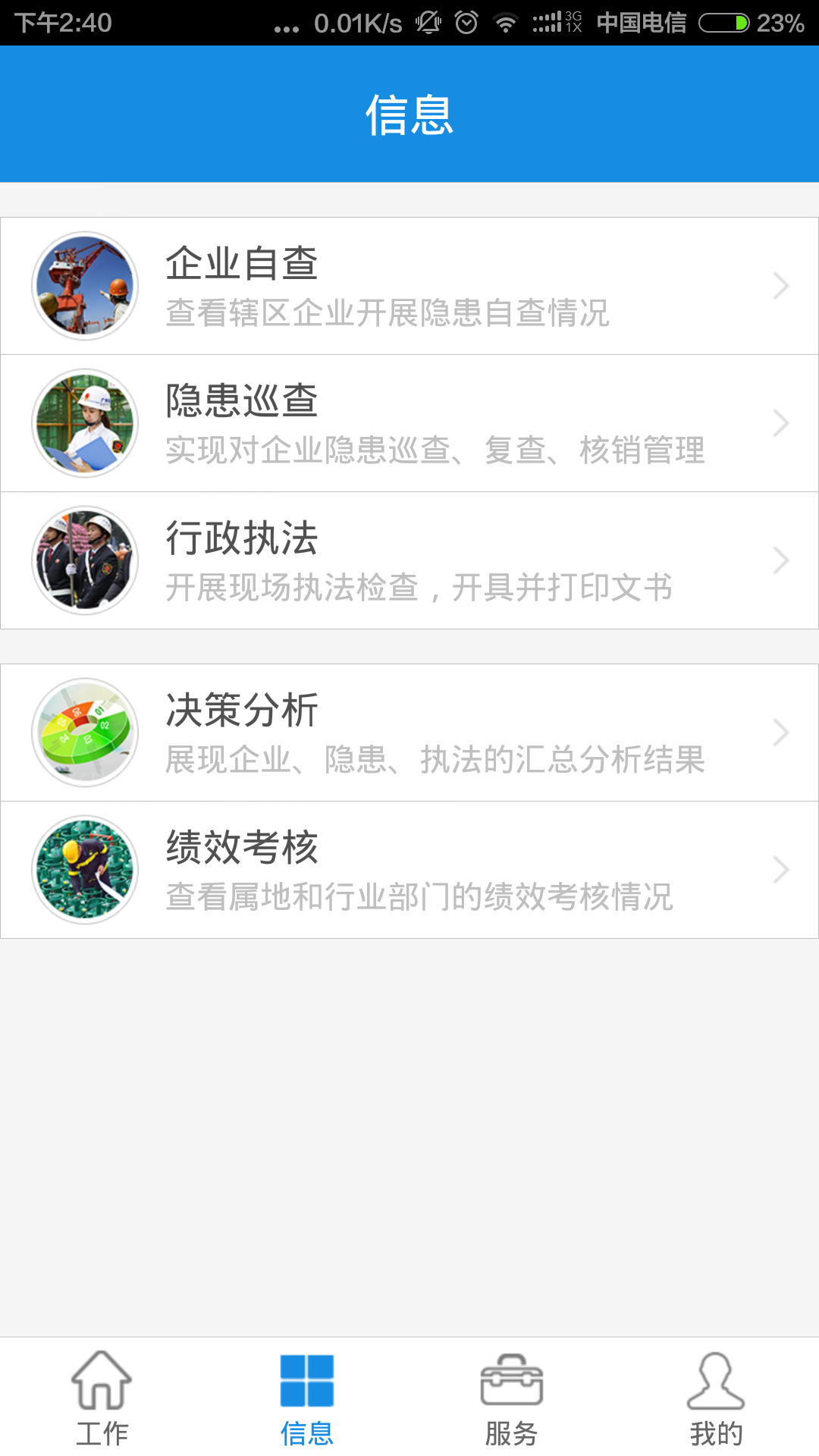
Task: Open 隐患巡查 hazard inspection
Action: pos(409,423)
